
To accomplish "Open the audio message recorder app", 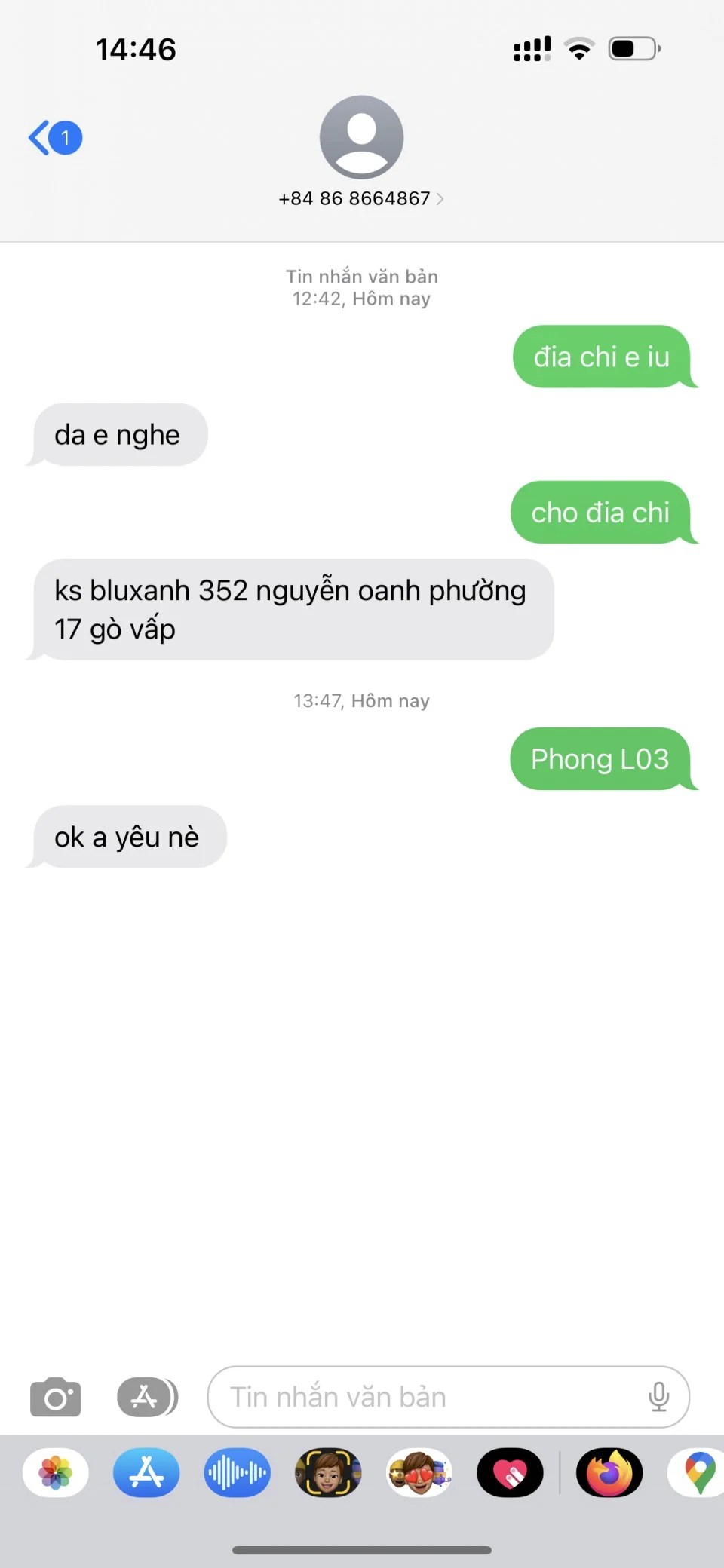I will click(x=237, y=1472).
